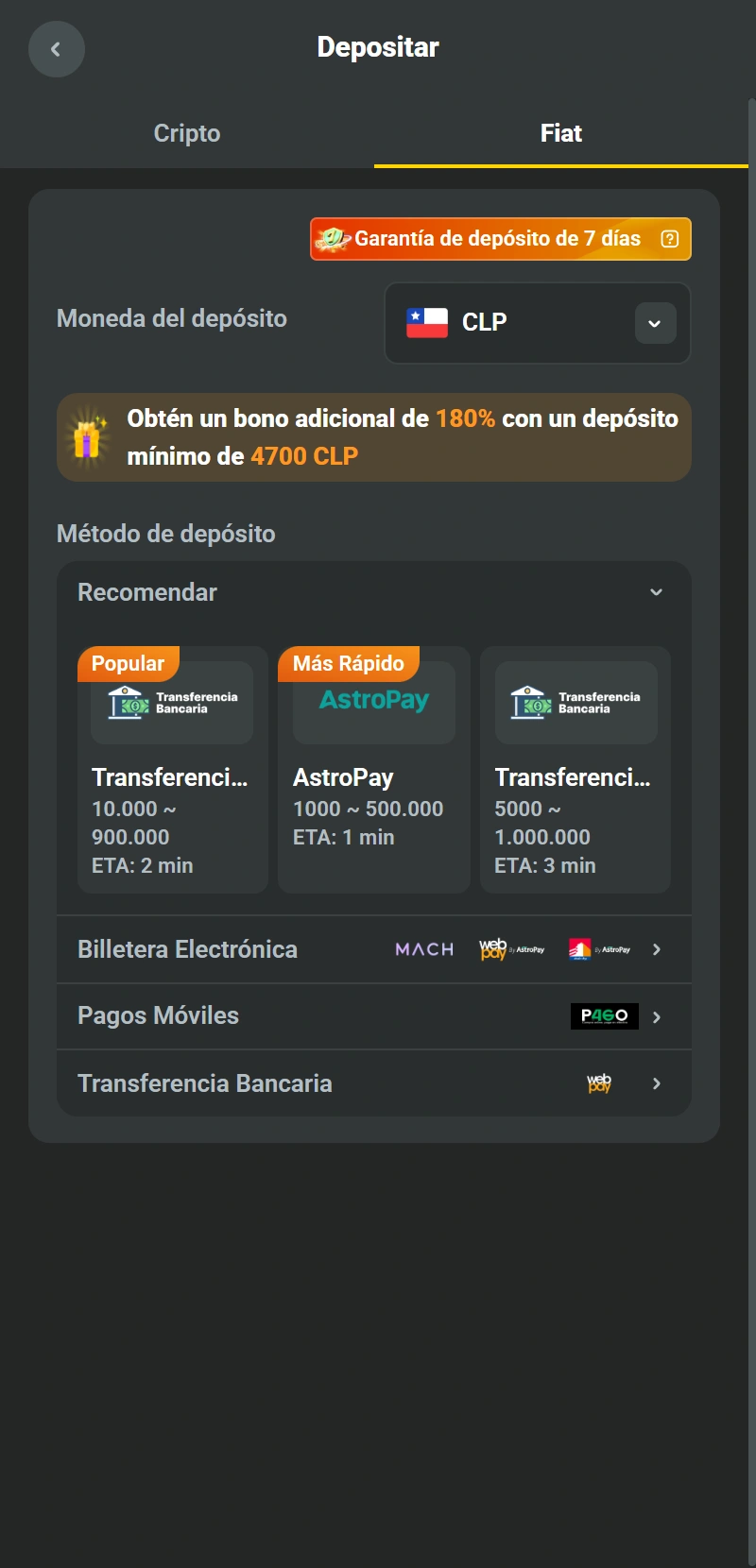Click the orange Más Rápido badge
This screenshot has height=1568, width=756.
pyautogui.click(x=347, y=663)
